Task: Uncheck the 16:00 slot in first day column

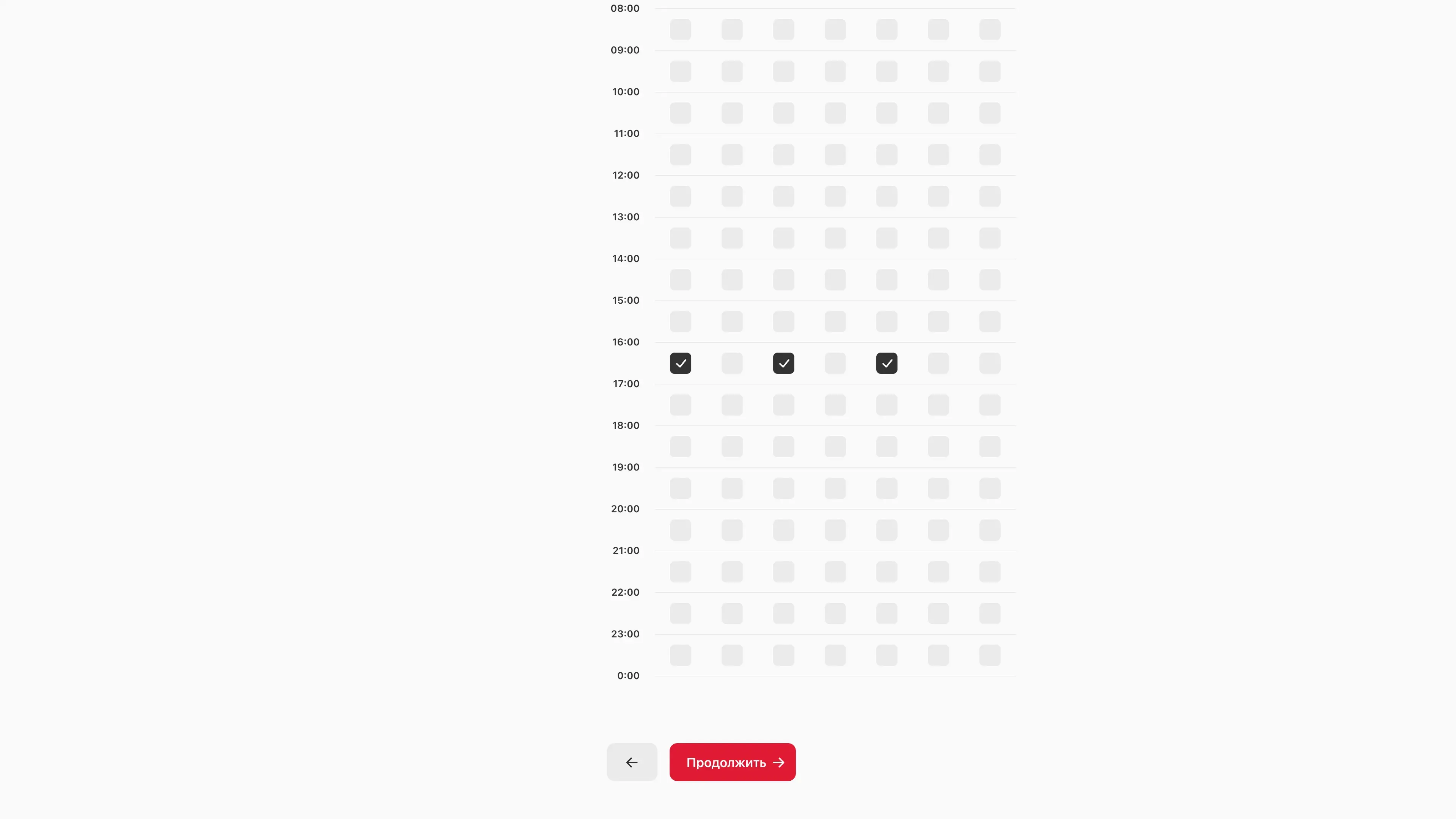Action: point(680,363)
